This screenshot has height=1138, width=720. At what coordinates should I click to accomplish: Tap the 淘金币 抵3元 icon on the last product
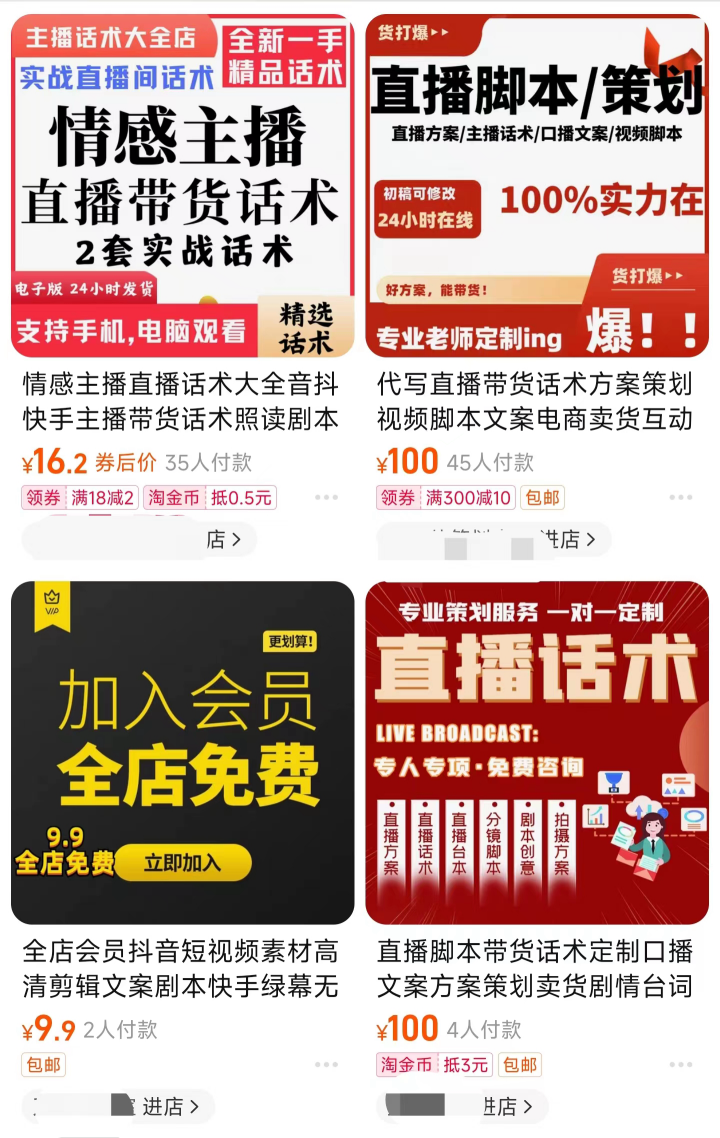[x=406, y=1066]
